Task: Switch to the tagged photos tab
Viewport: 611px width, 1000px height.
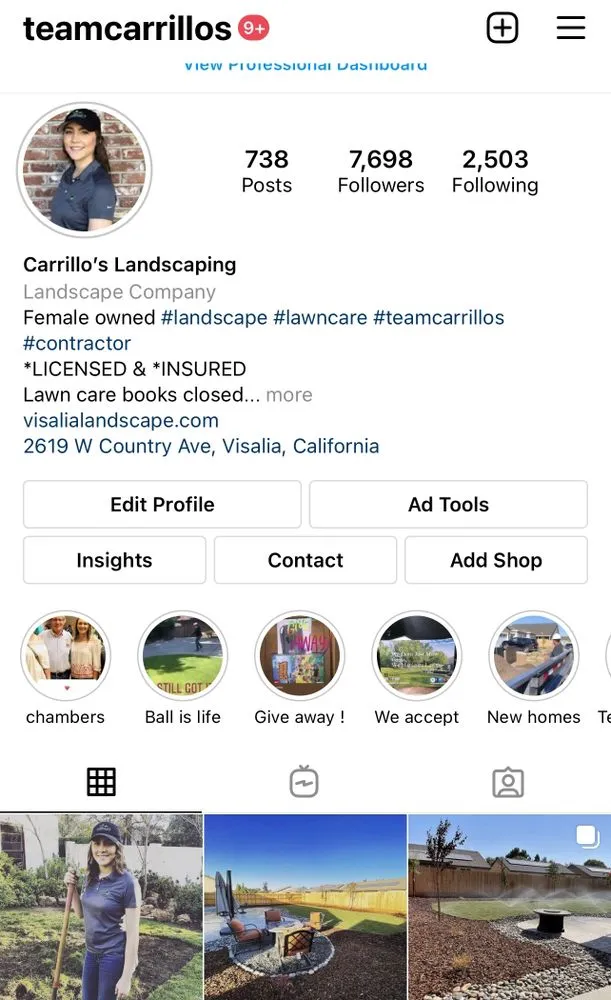Action: 508,782
